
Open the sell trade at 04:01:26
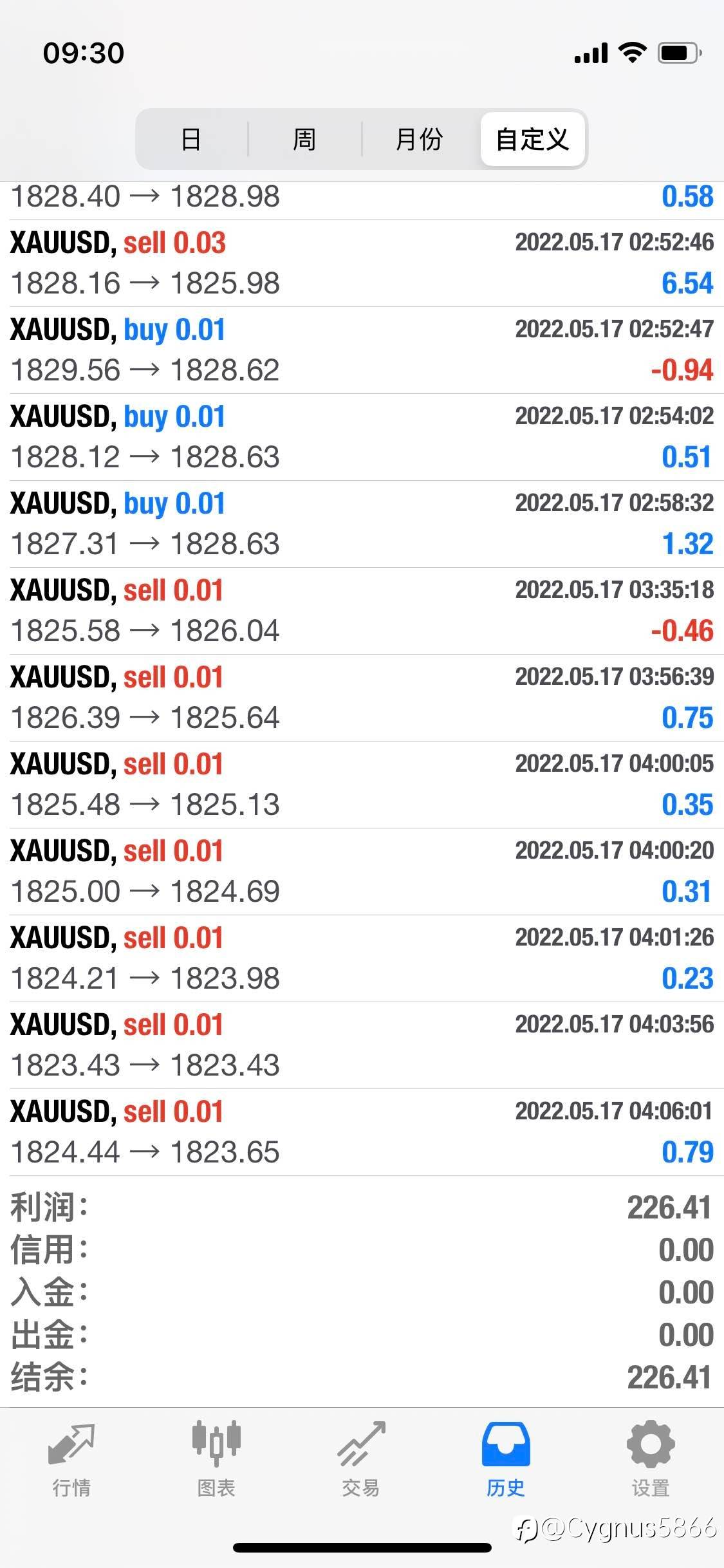[362, 958]
